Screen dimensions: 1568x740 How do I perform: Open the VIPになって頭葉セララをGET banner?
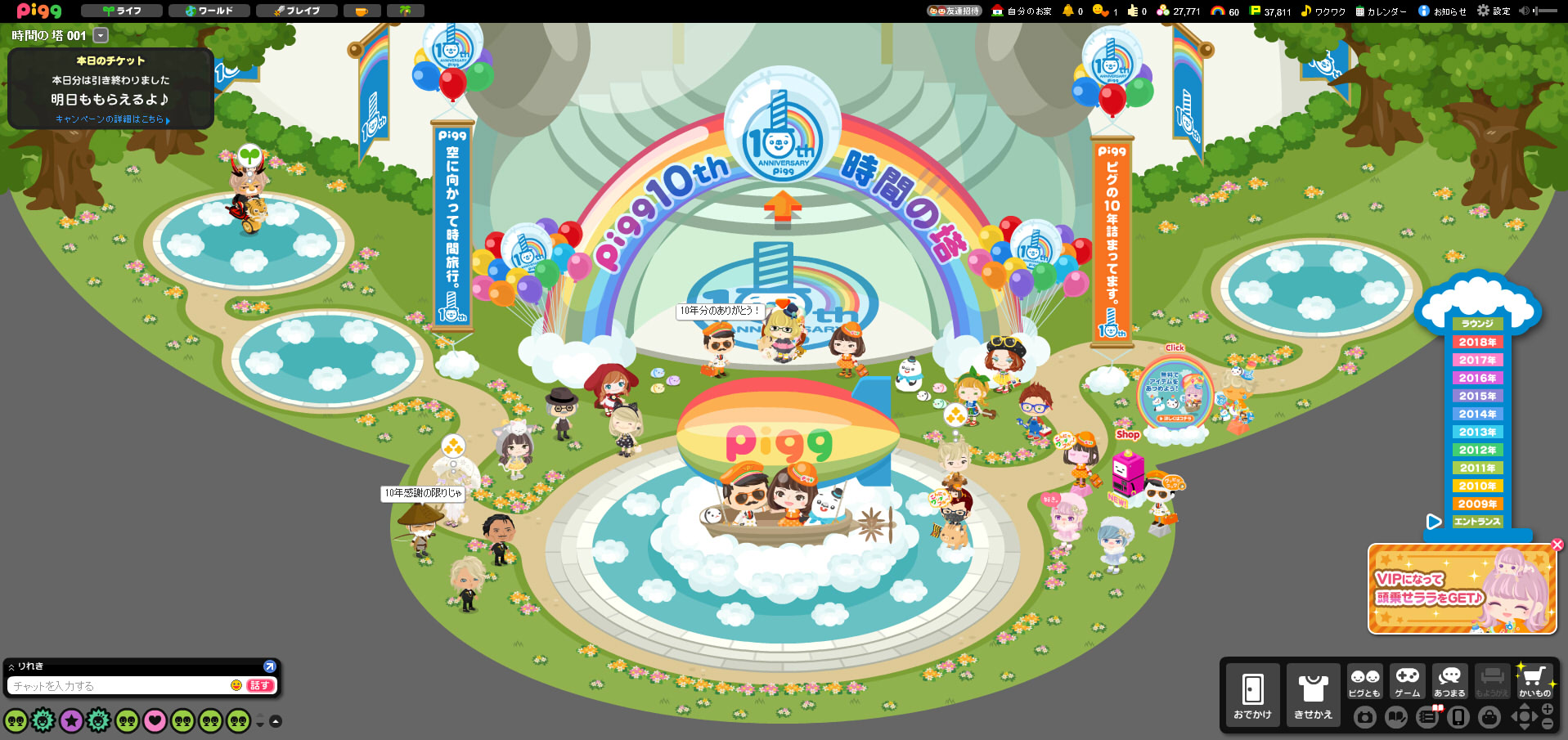pos(1461,590)
